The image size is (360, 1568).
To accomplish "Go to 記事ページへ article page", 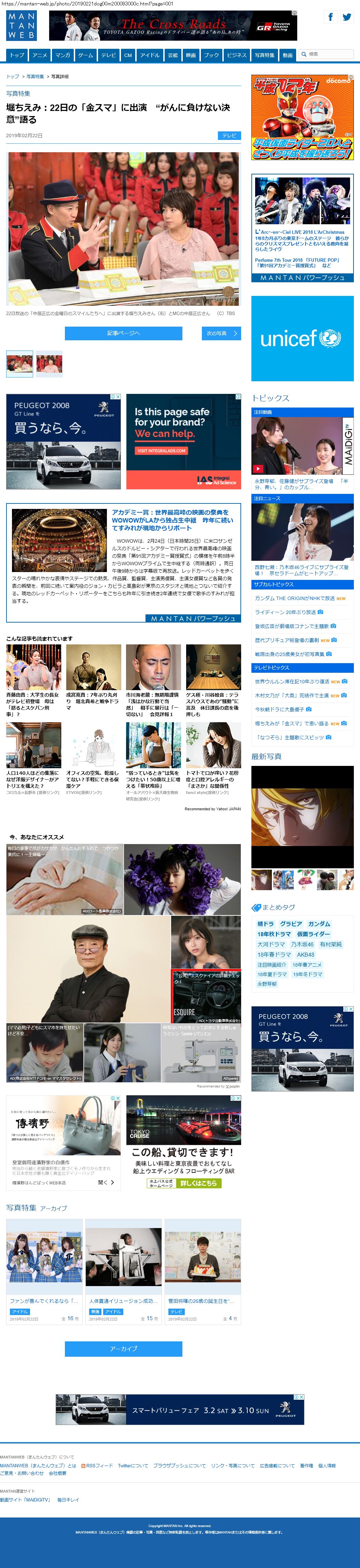I will pos(124,333).
